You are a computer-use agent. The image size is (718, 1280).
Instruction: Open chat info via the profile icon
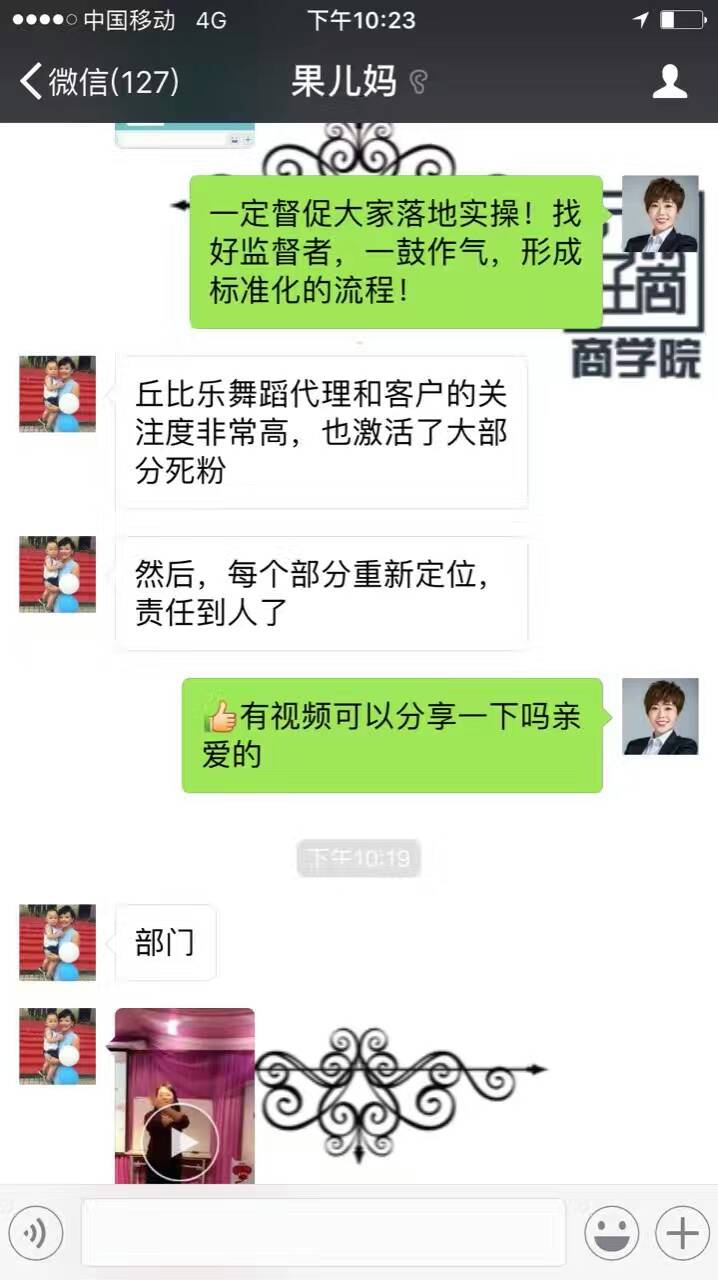coord(669,81)
